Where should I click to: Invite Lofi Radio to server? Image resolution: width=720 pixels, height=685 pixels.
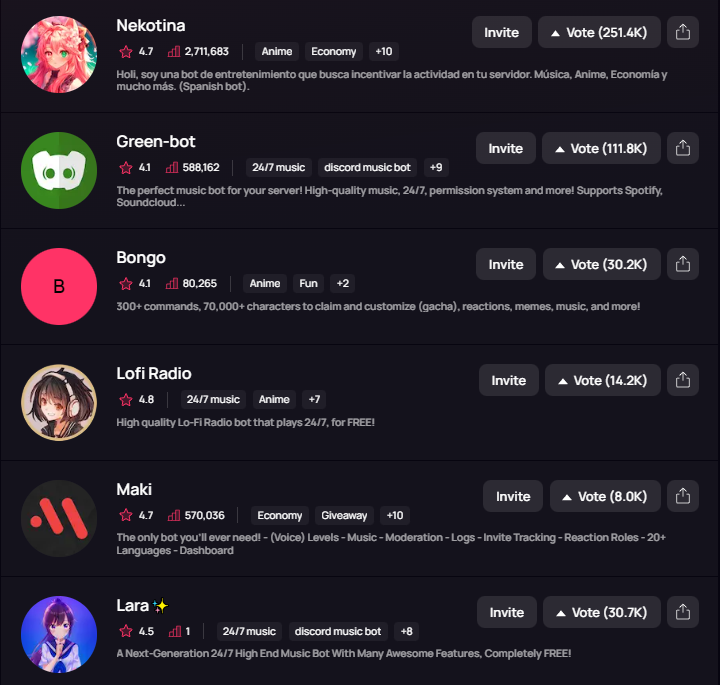[508, 380]
